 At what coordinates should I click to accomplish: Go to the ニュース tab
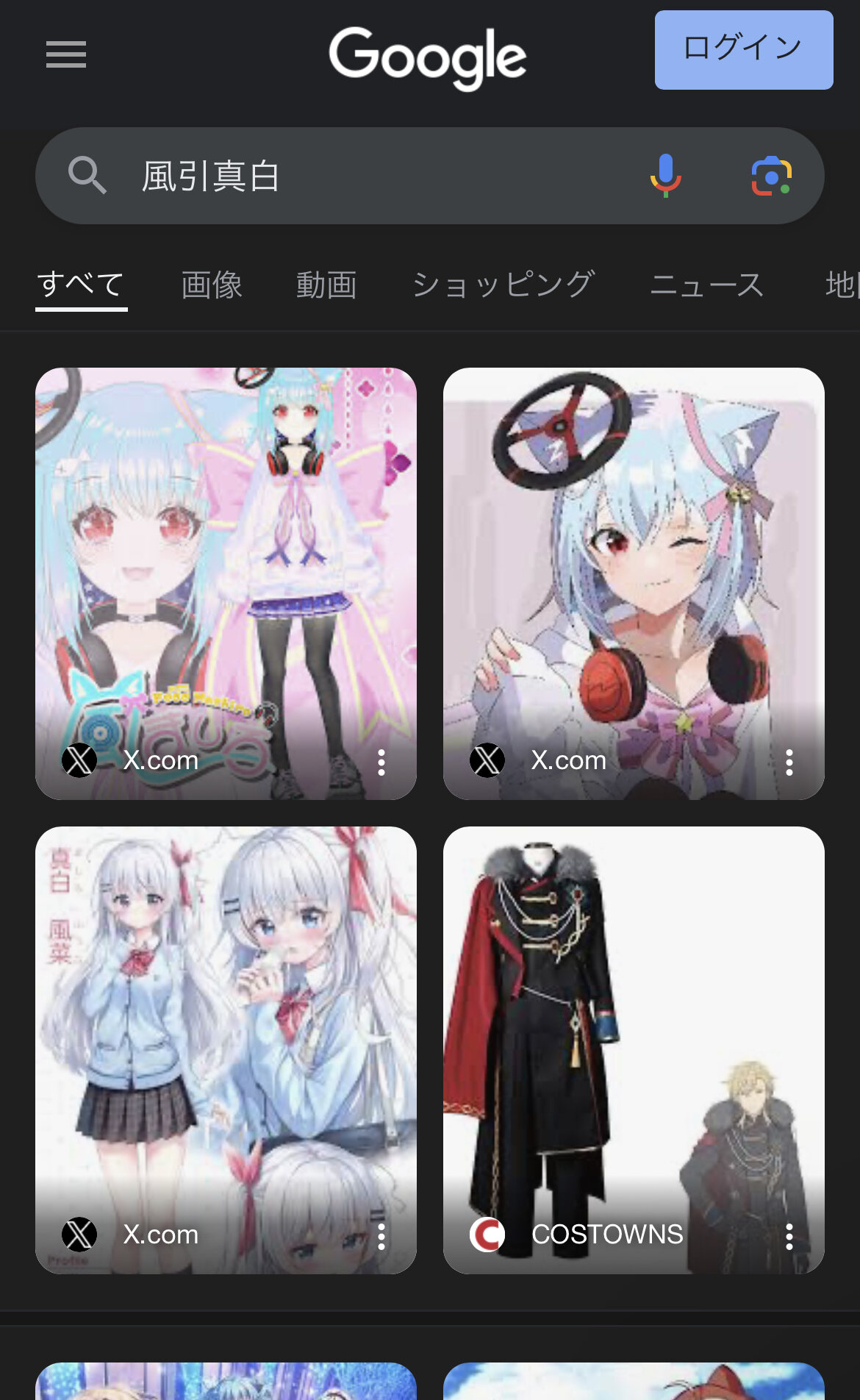(706, 285)
